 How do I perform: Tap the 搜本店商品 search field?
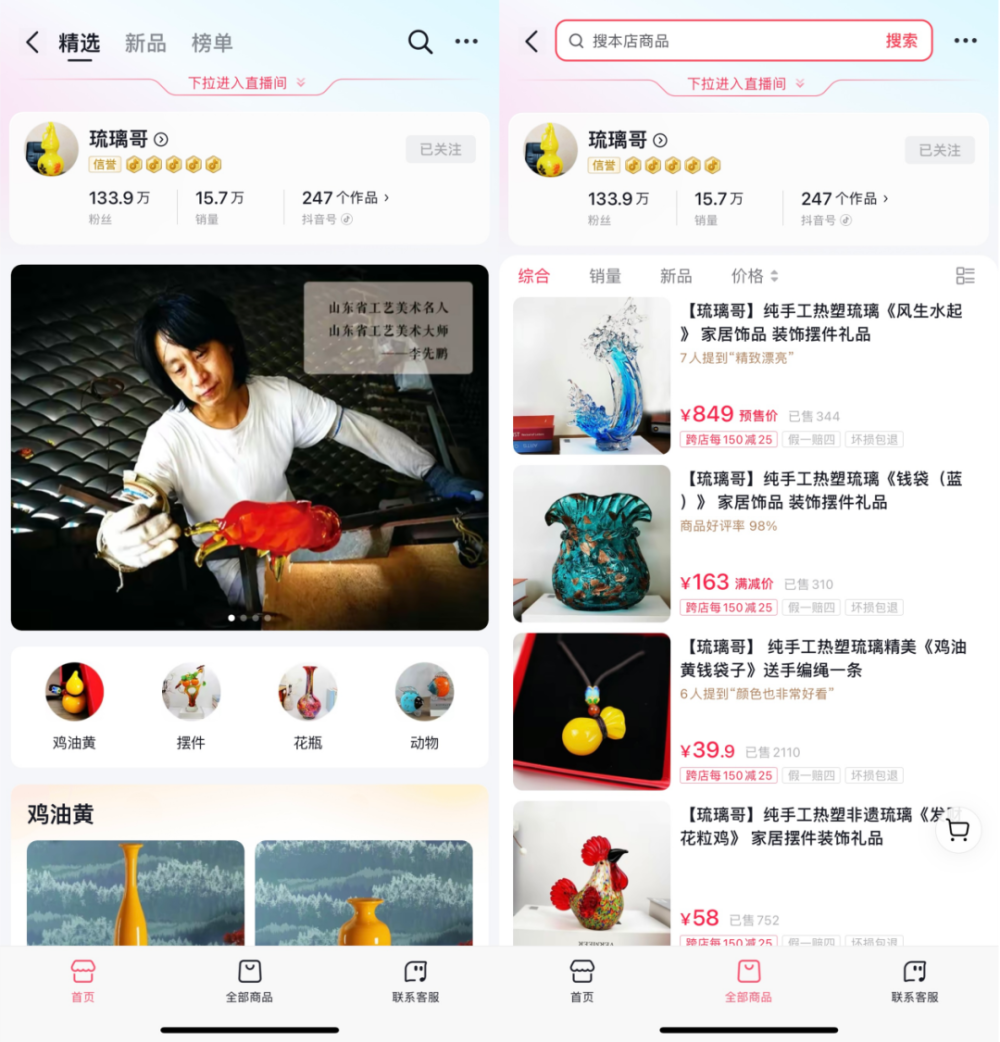click(x=720, y=41)
